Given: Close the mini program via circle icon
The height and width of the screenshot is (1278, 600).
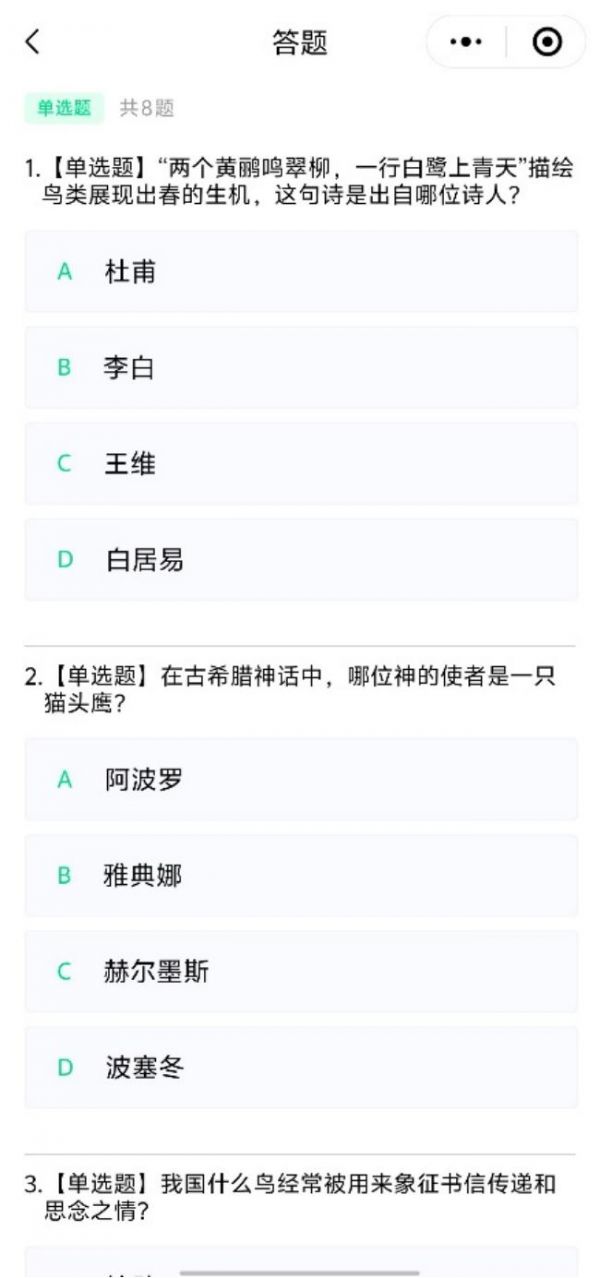Looking at the screenshot, I should [x=547, y=42].
